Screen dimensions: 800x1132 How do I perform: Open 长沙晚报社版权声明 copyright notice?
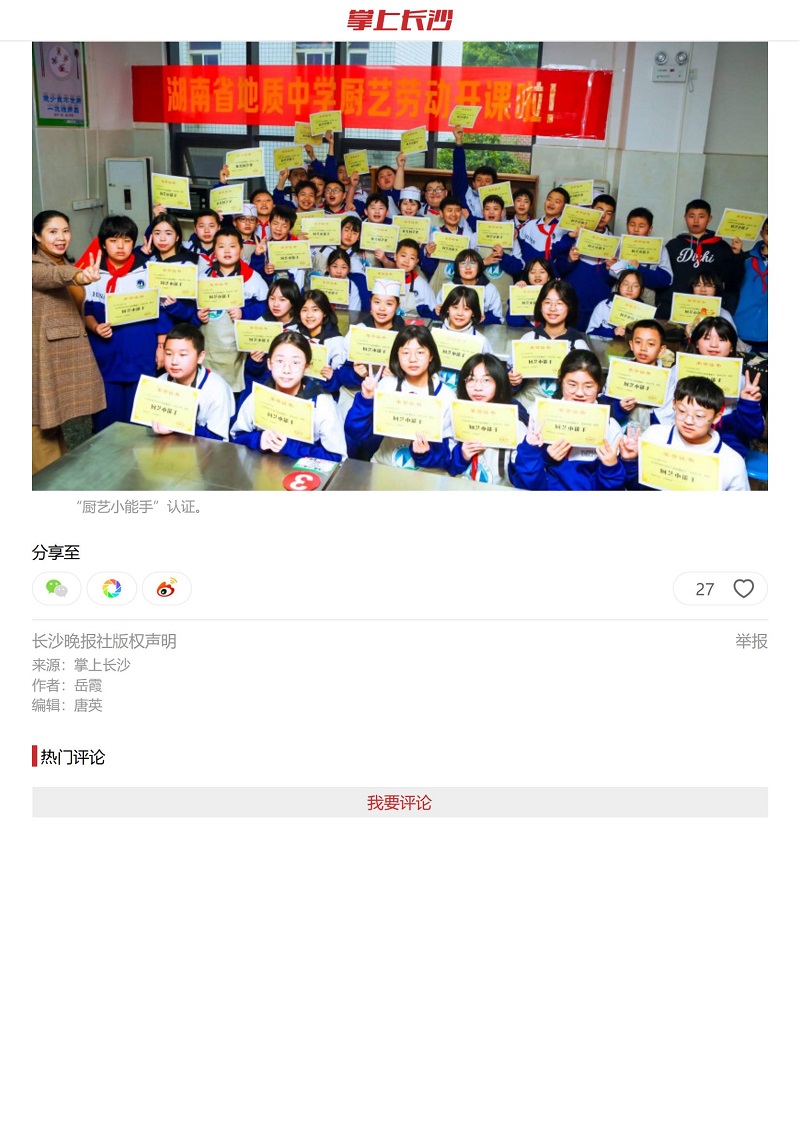(x=104, y=641)
